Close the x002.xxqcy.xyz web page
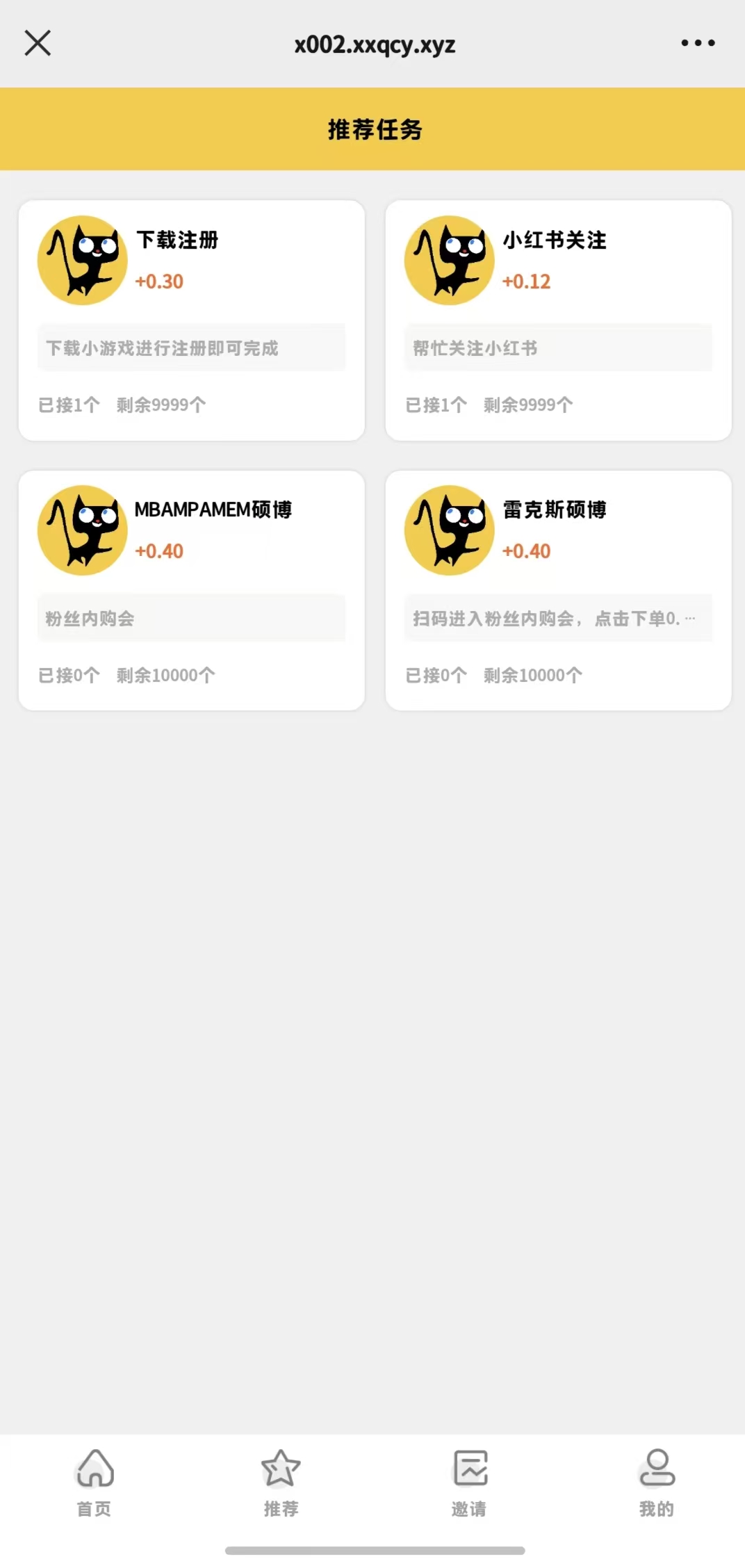This screenshot has width=745, height=1568. [38, 43]
